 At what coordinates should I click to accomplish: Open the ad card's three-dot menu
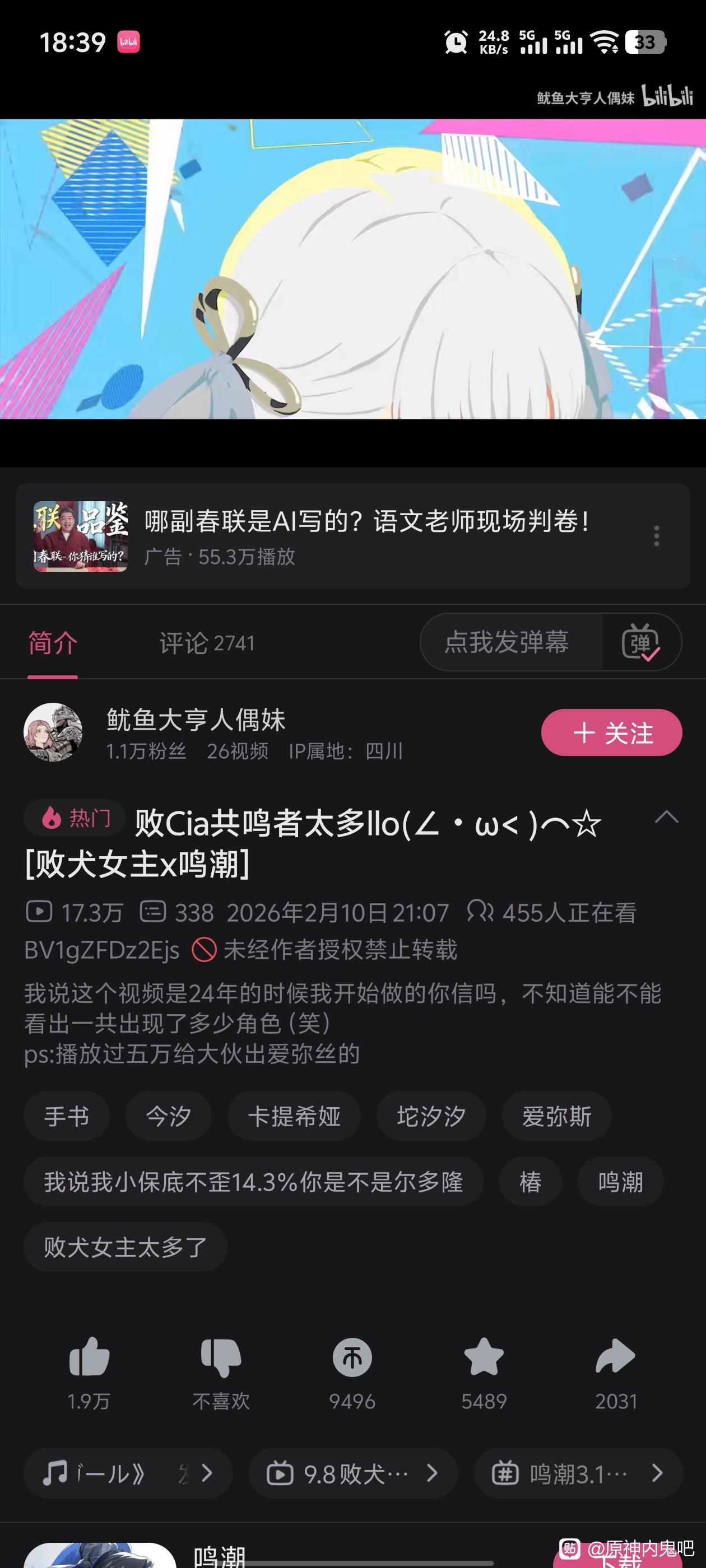656,536
